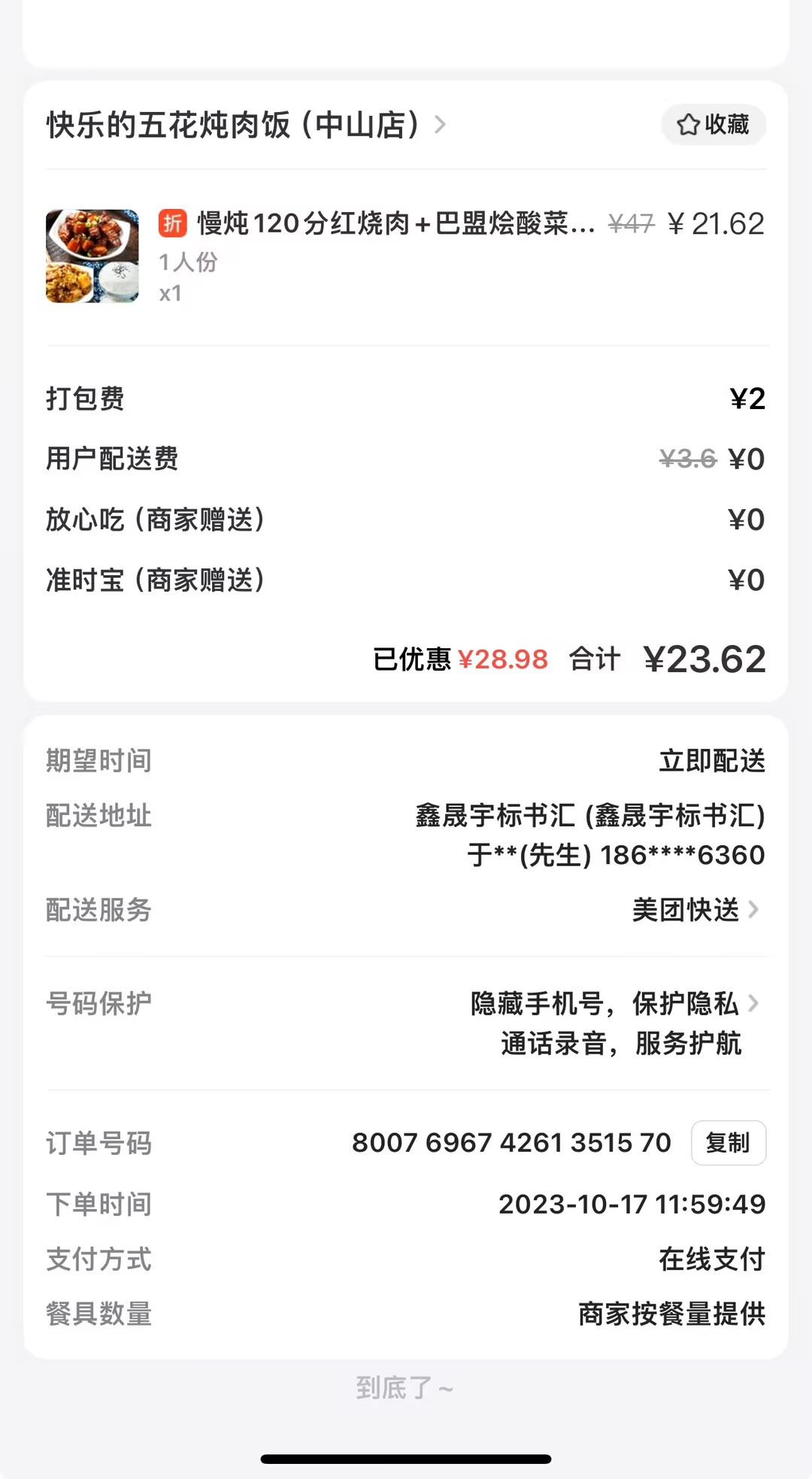Image resolution: width=812 pixels, height=1479 pixels.
Task: View 美团快送 delivery service details
Action: [x=695, y=910]
